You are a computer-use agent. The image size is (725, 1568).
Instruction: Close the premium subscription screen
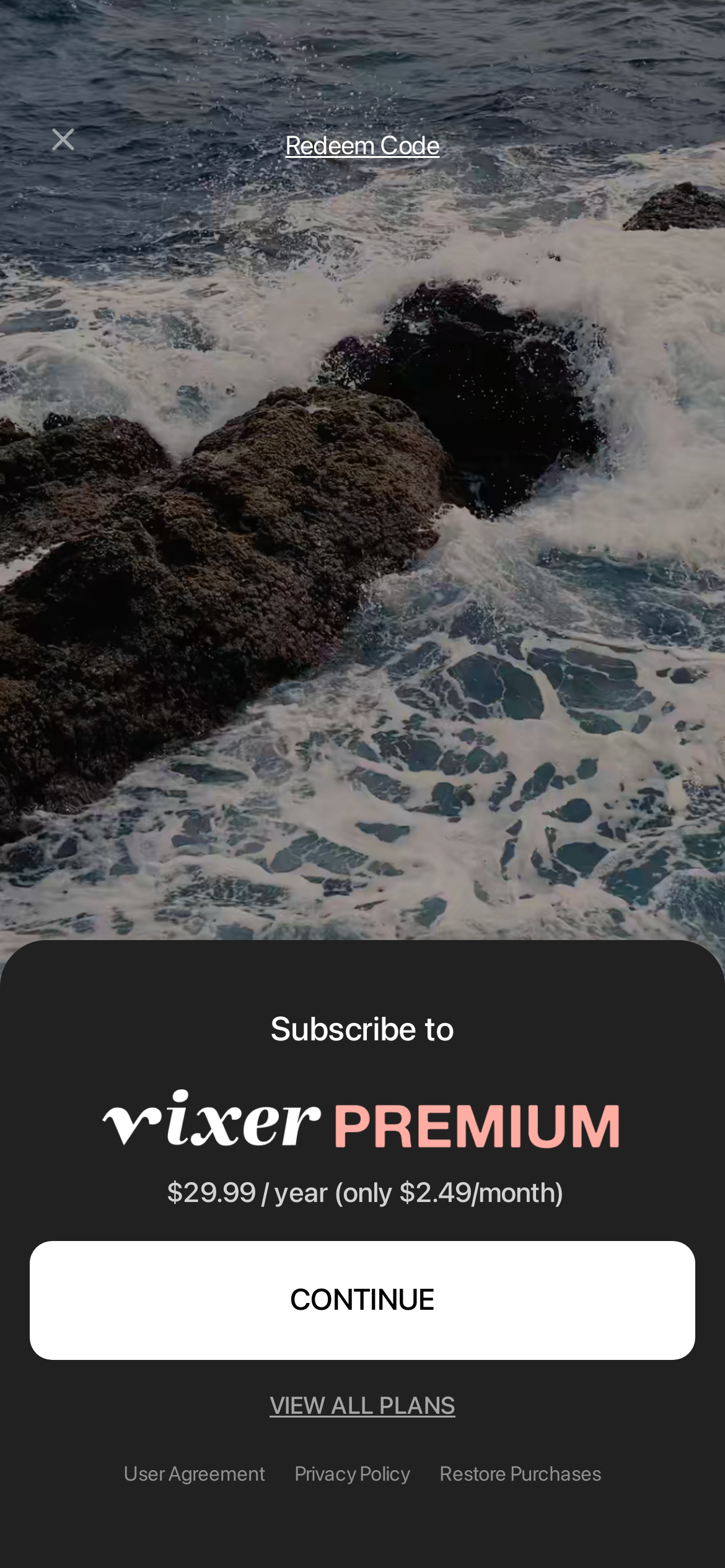(63, 139)
